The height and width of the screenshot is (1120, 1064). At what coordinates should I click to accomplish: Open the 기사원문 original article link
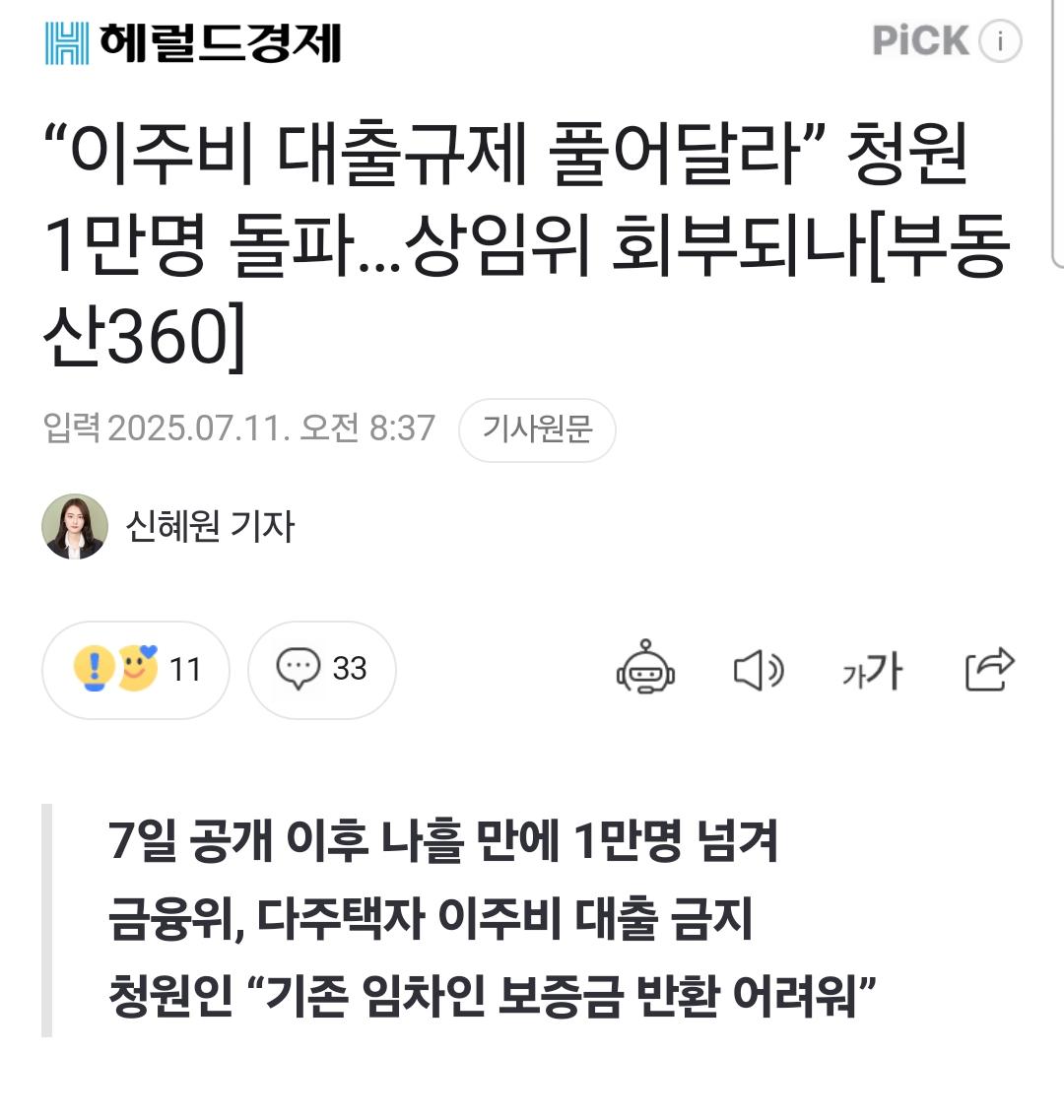point(537,429)
